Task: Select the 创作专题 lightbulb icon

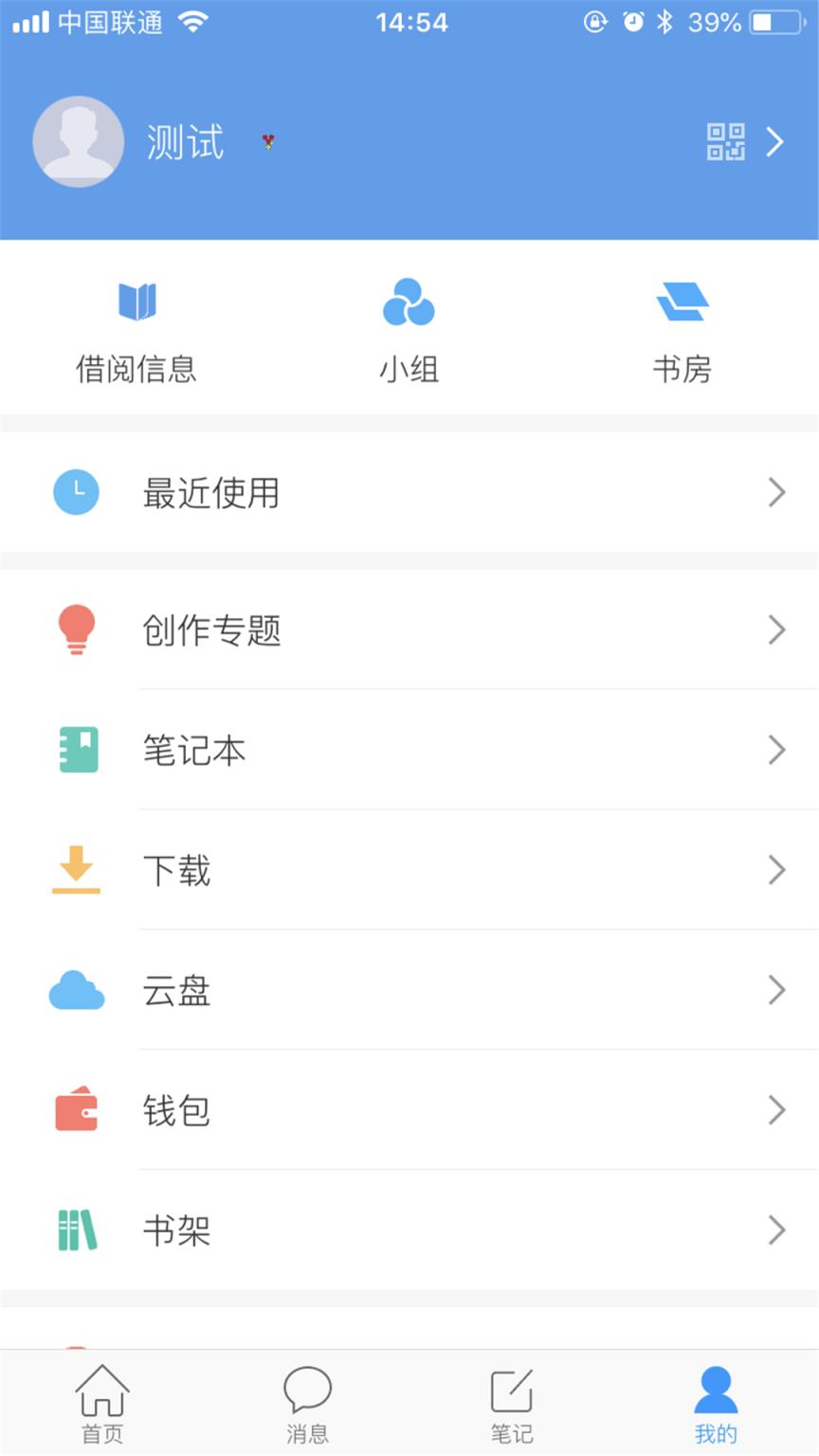Action: tap(78, 629)
